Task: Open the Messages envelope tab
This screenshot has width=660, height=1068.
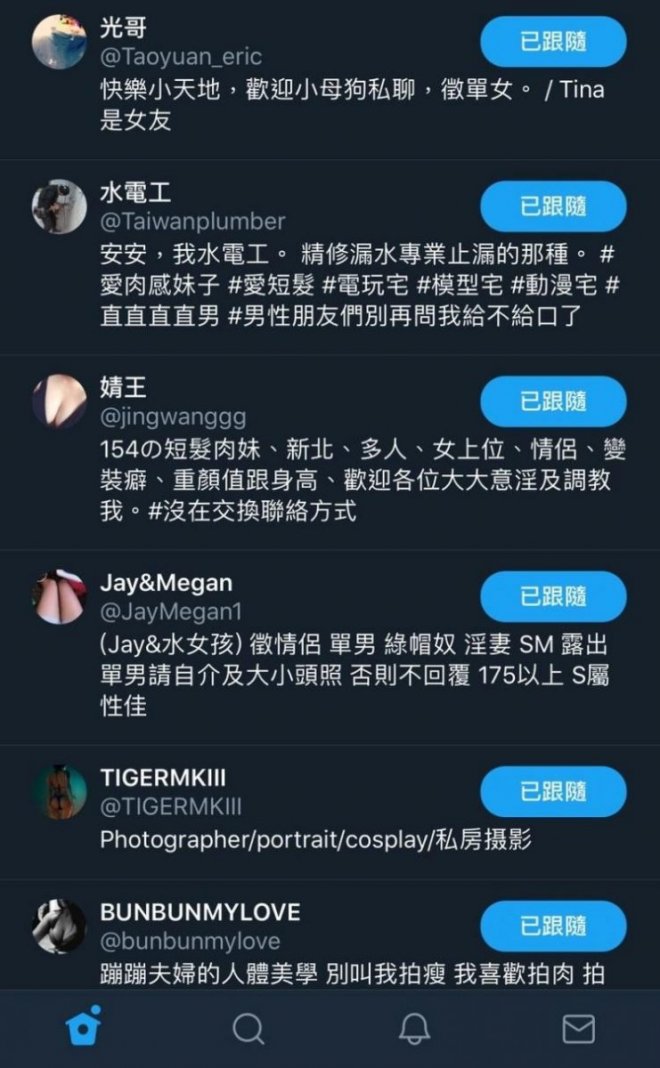Action: click(578, 1028)
